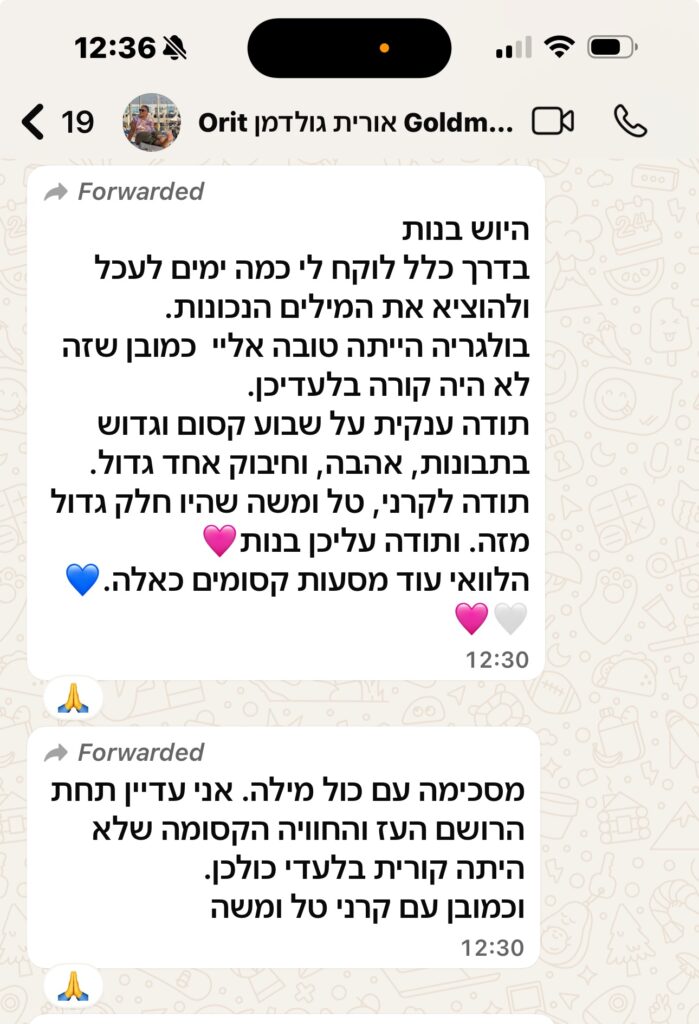The width and height of the screenshot is (699, 1024).
Task: Start a voice call with Orit
Action: click(630, 122)
